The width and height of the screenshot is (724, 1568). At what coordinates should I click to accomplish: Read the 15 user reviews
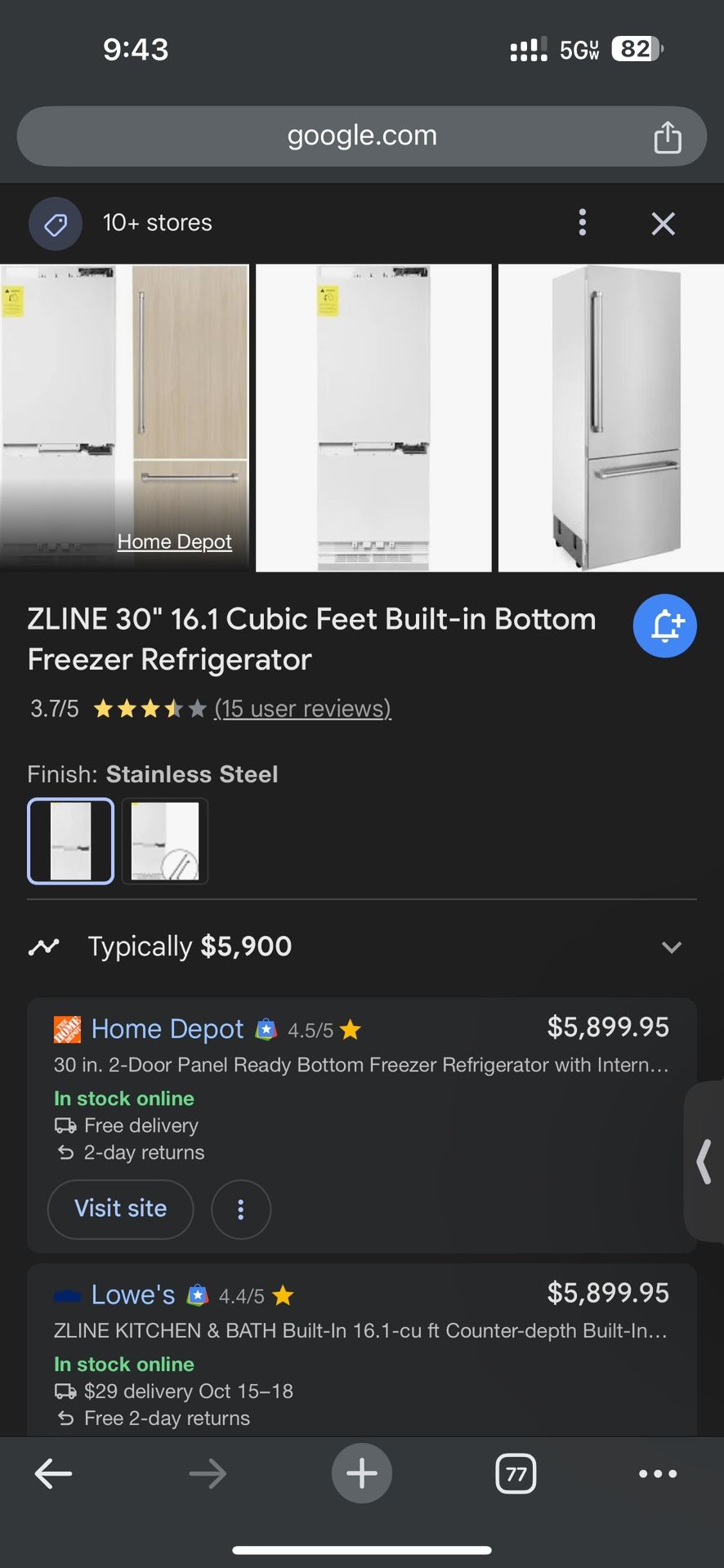302,708
